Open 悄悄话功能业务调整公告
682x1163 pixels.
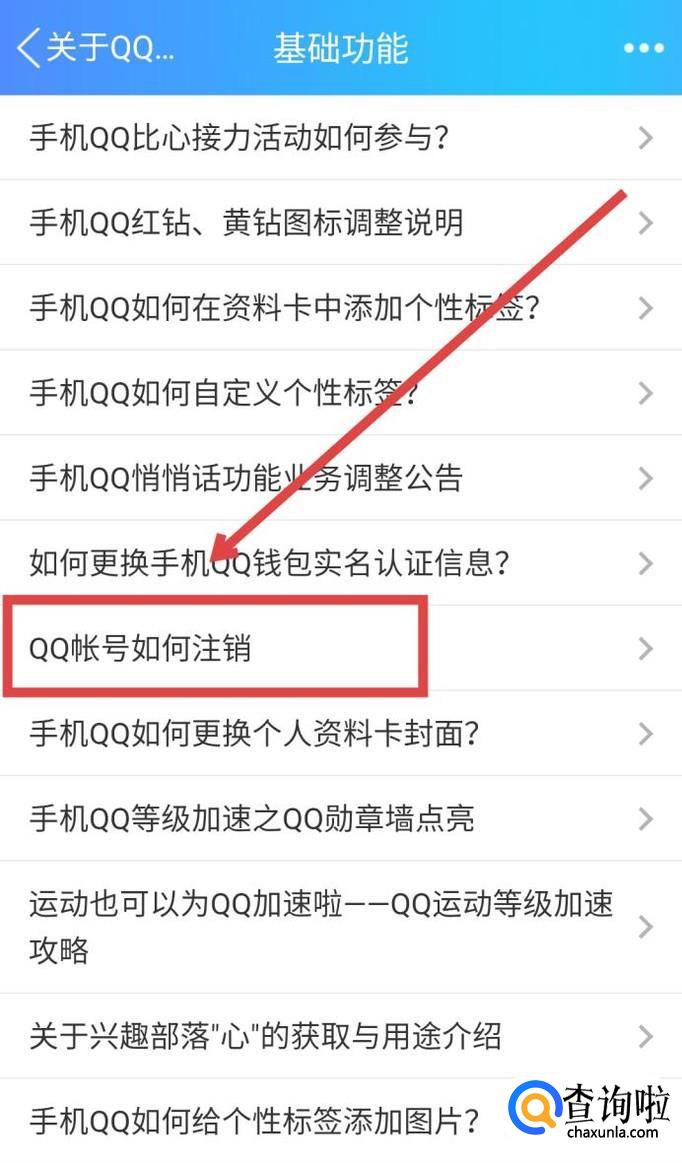point(246,477)
